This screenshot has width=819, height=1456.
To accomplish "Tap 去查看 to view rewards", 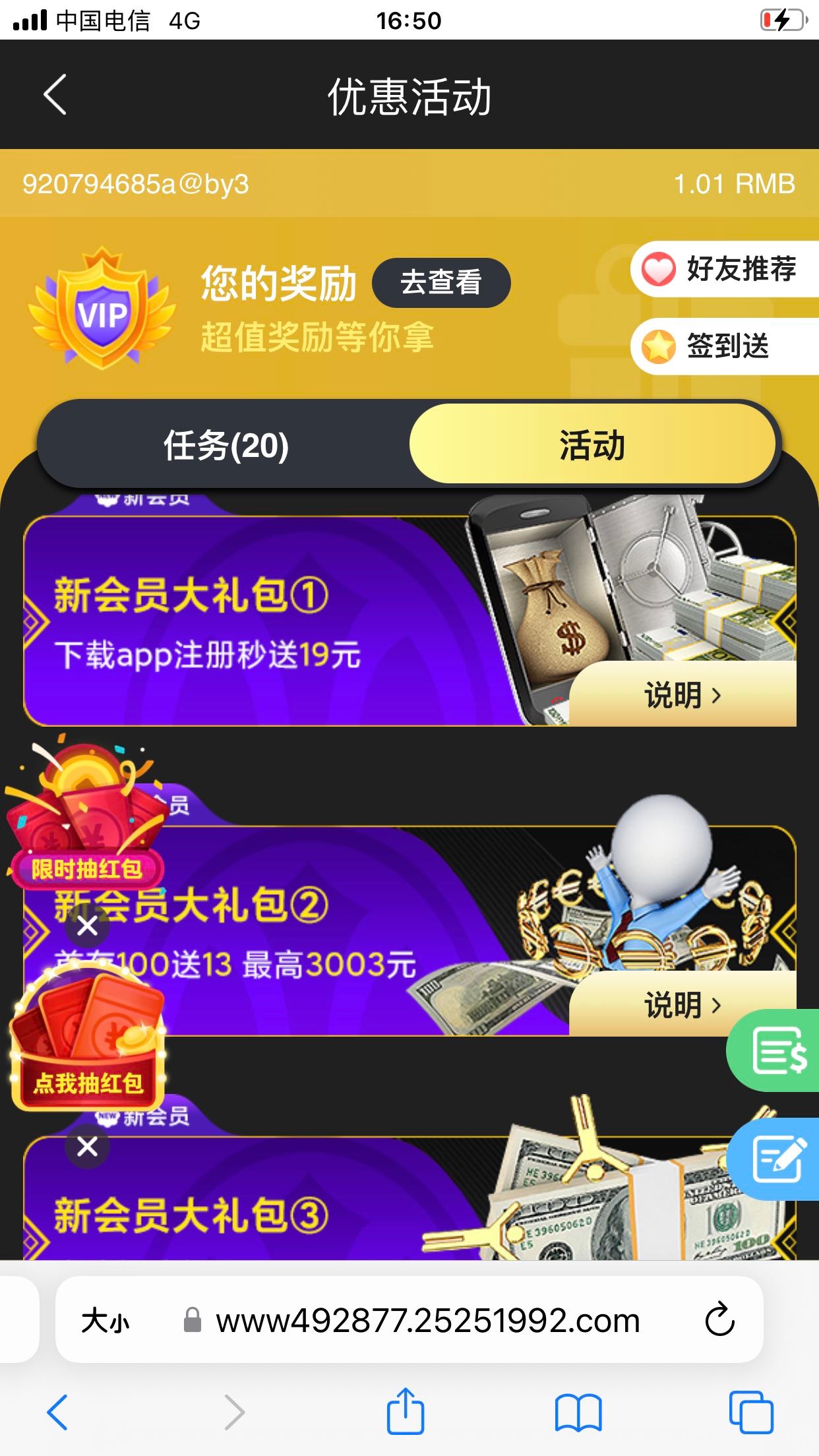I will click(440, 283).
